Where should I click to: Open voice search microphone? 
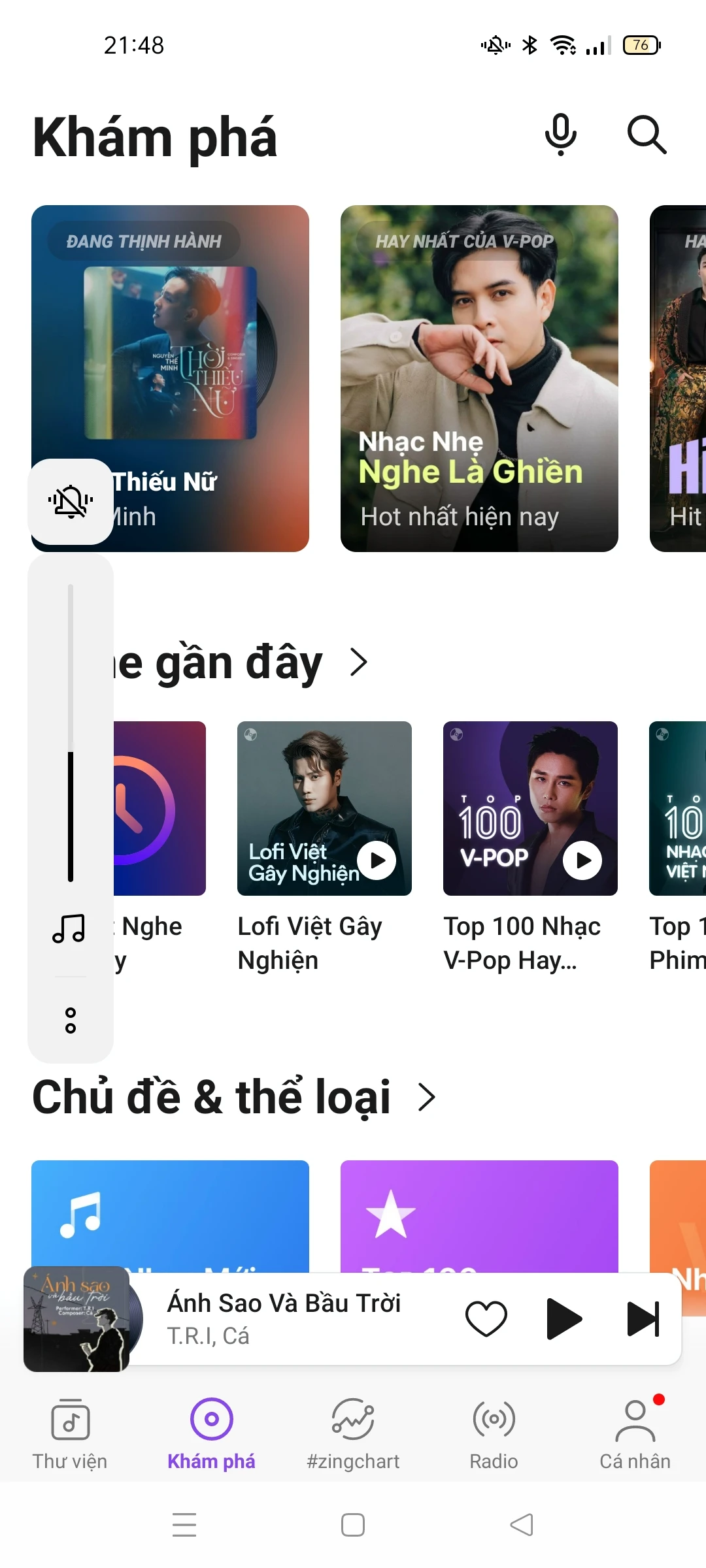point(561,135)
